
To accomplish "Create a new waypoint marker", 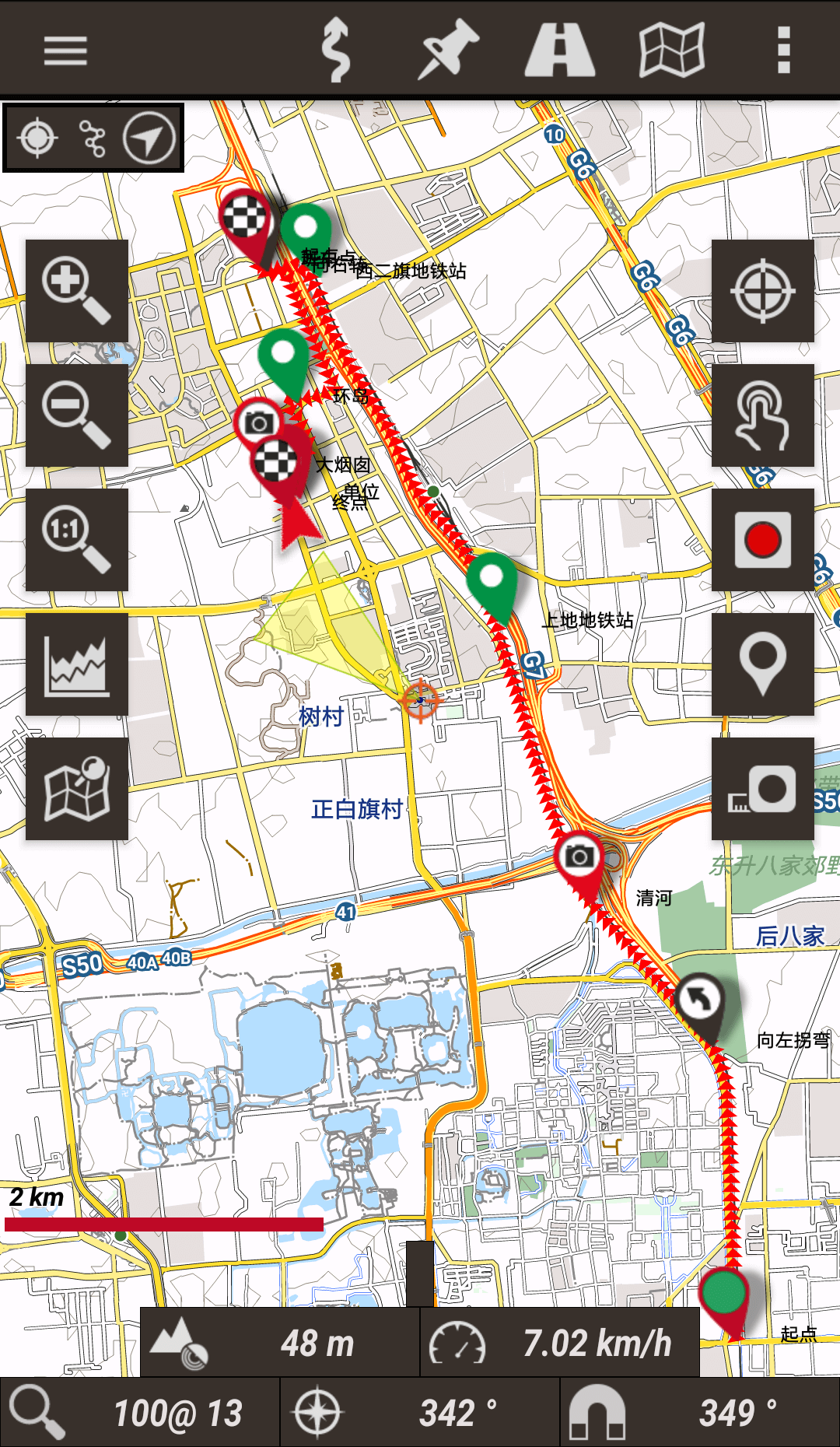I will coord(762,664).
